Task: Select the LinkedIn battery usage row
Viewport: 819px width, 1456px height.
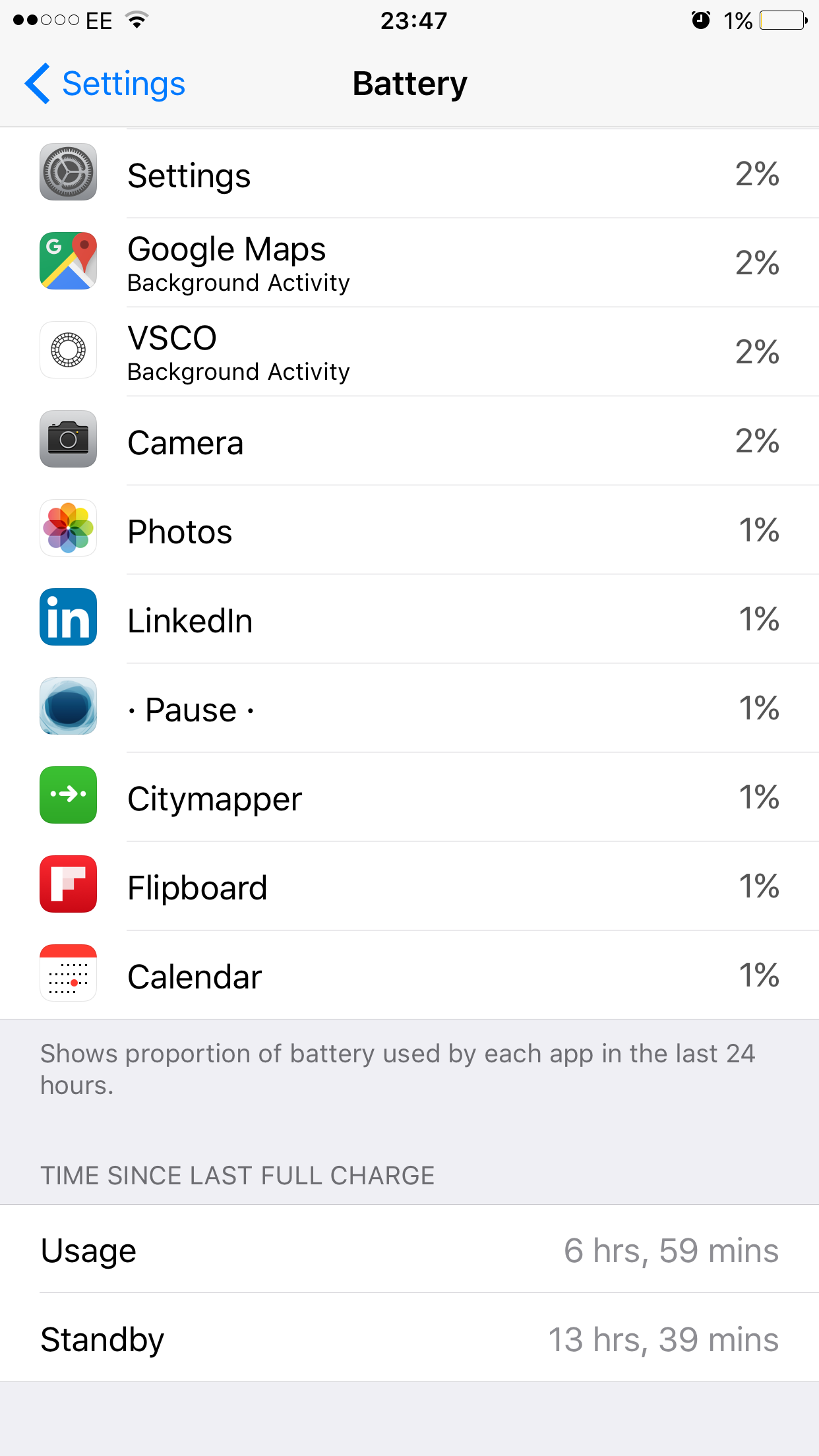Action: click(409, 619)
